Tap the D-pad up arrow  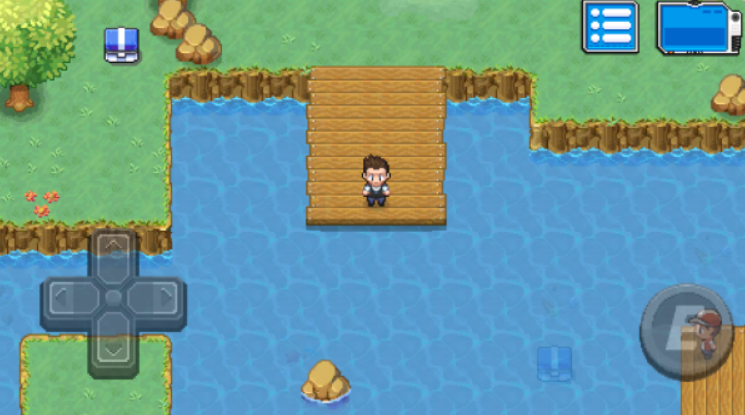click(113, 251)
